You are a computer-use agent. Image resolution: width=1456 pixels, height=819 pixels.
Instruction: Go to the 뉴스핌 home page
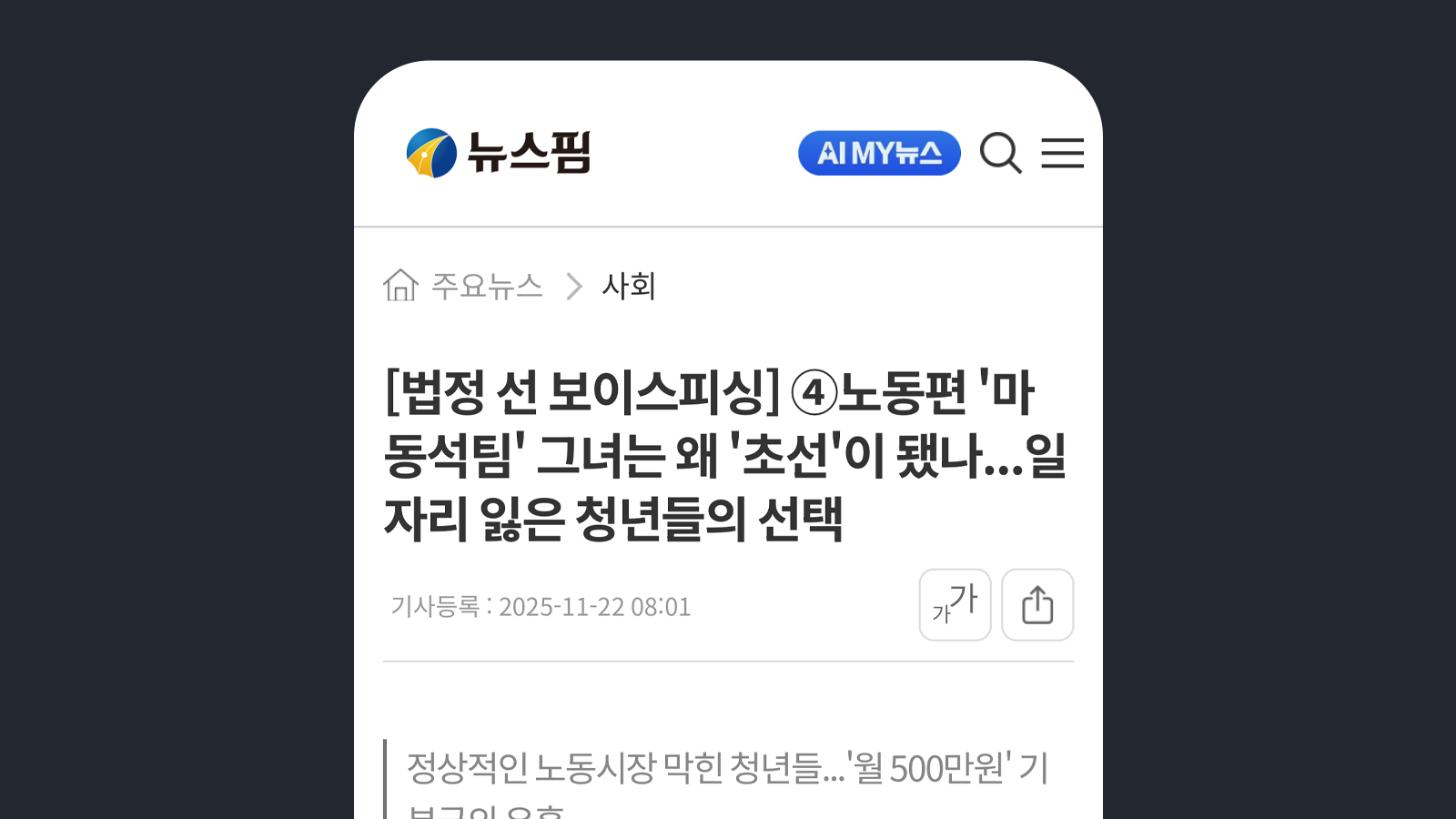point(499,153)
